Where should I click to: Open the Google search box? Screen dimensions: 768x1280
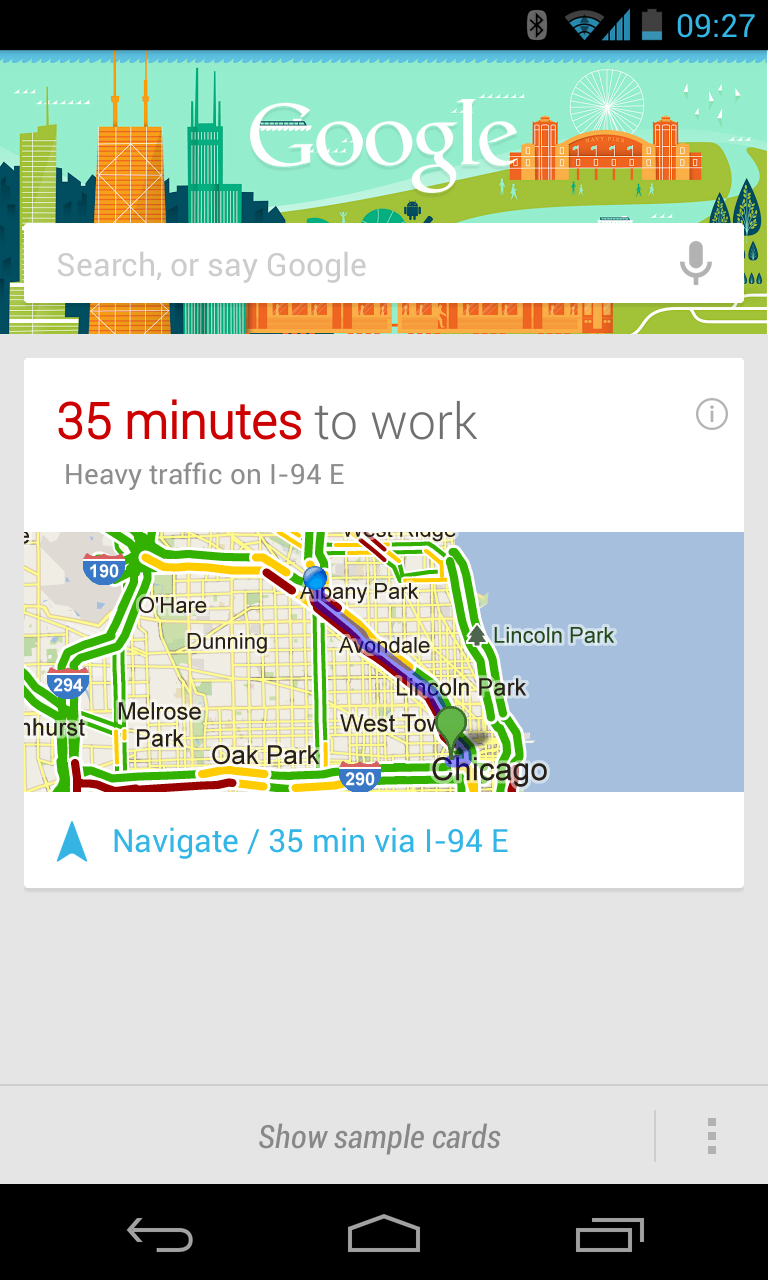pos(340,265)
